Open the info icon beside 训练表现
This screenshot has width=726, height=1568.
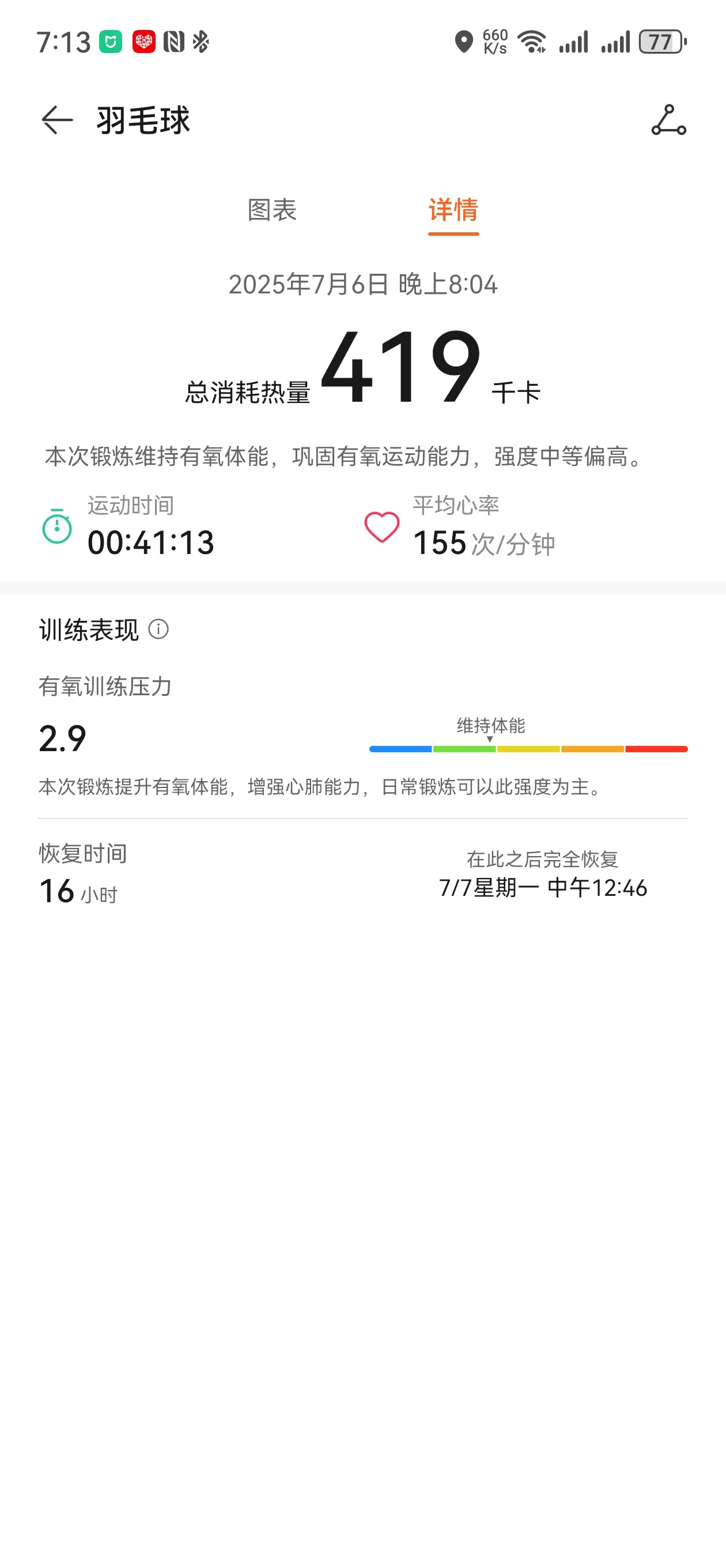(159, 629)
